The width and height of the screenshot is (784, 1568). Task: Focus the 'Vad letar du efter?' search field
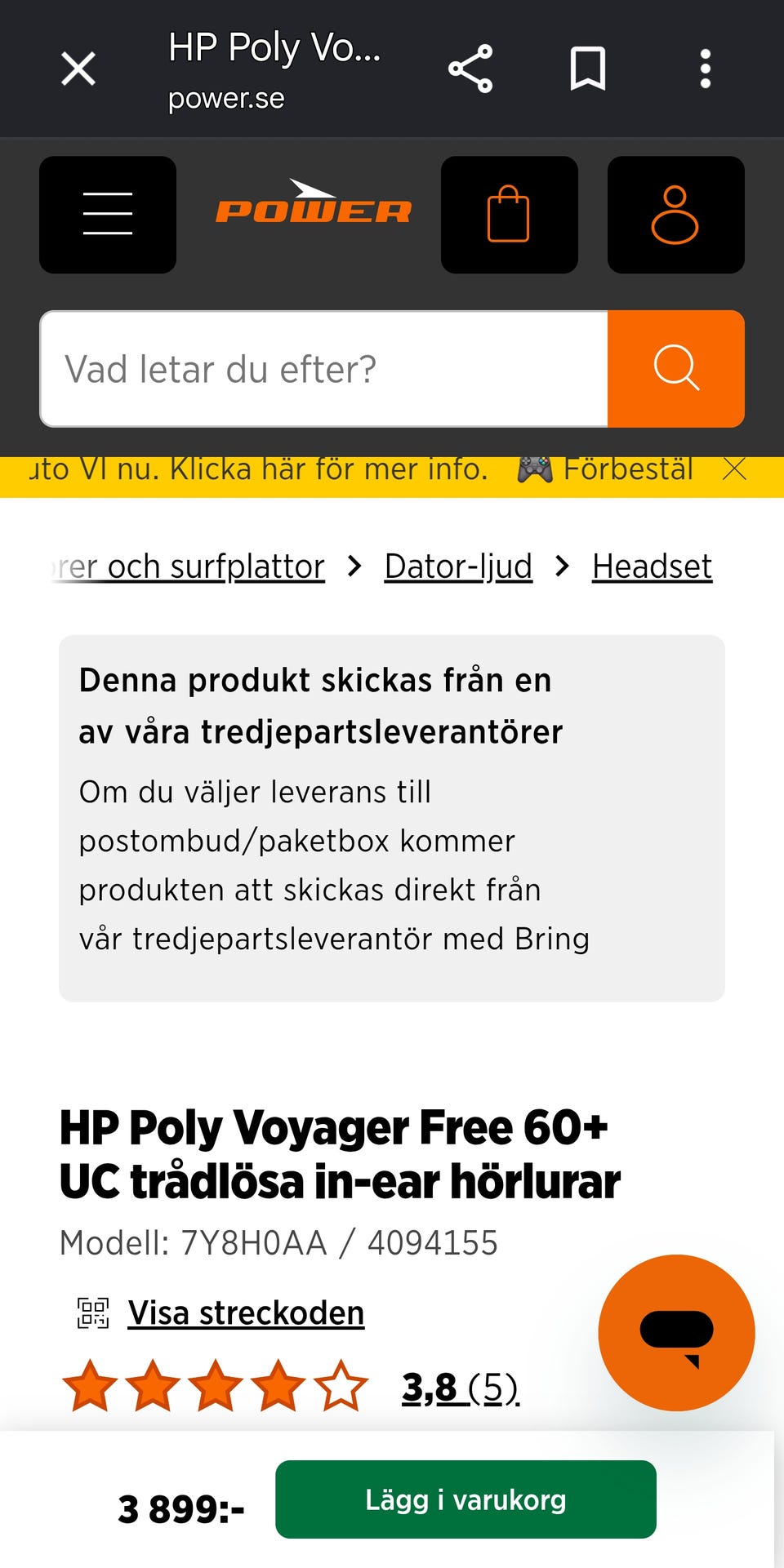coord(324,369)
